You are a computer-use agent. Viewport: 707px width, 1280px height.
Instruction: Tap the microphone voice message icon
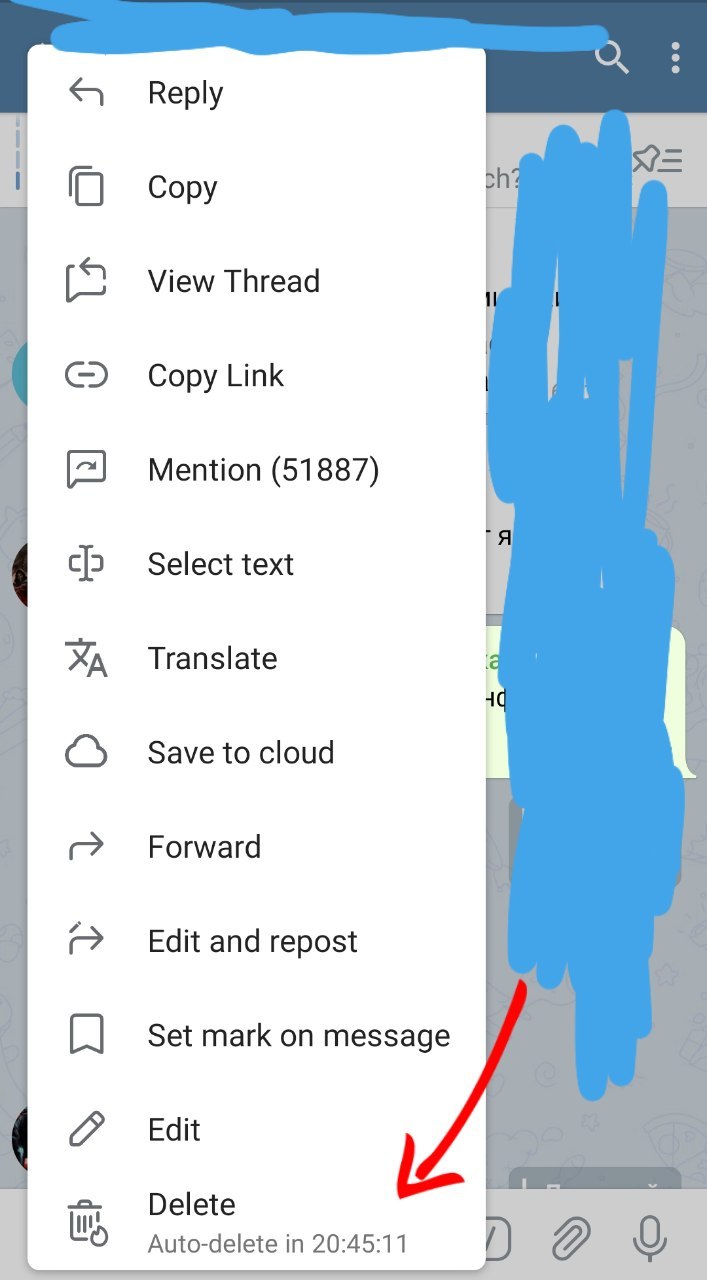(x=650, y=1240)
